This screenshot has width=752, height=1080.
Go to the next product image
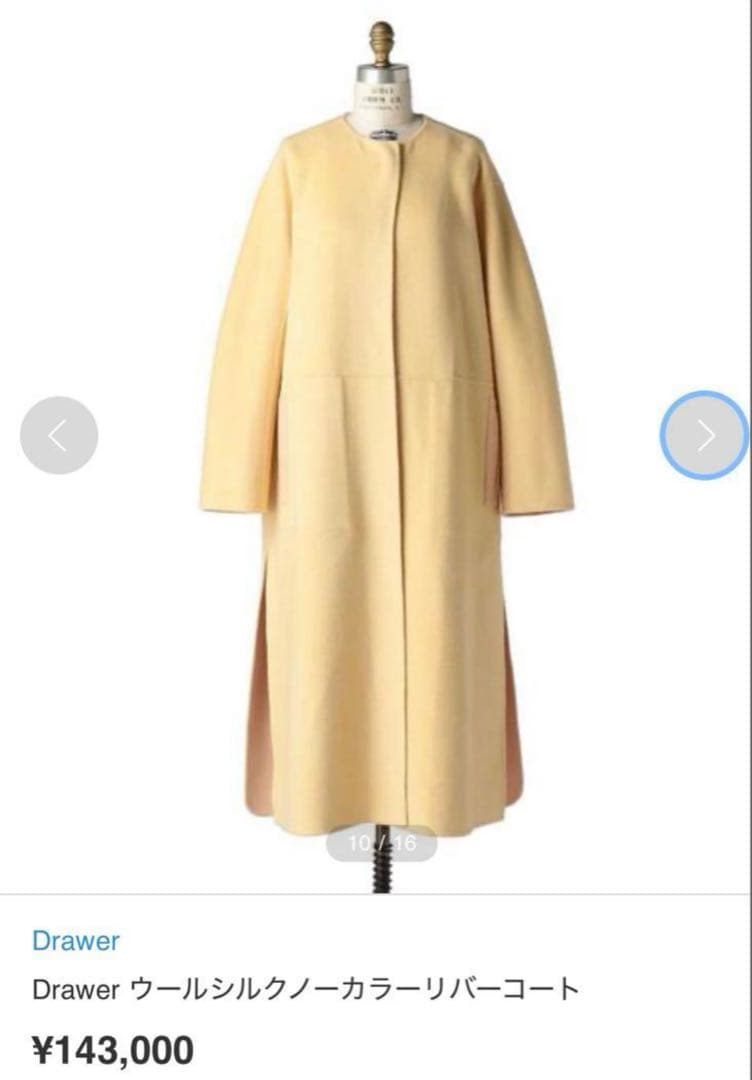click(704, 435)
